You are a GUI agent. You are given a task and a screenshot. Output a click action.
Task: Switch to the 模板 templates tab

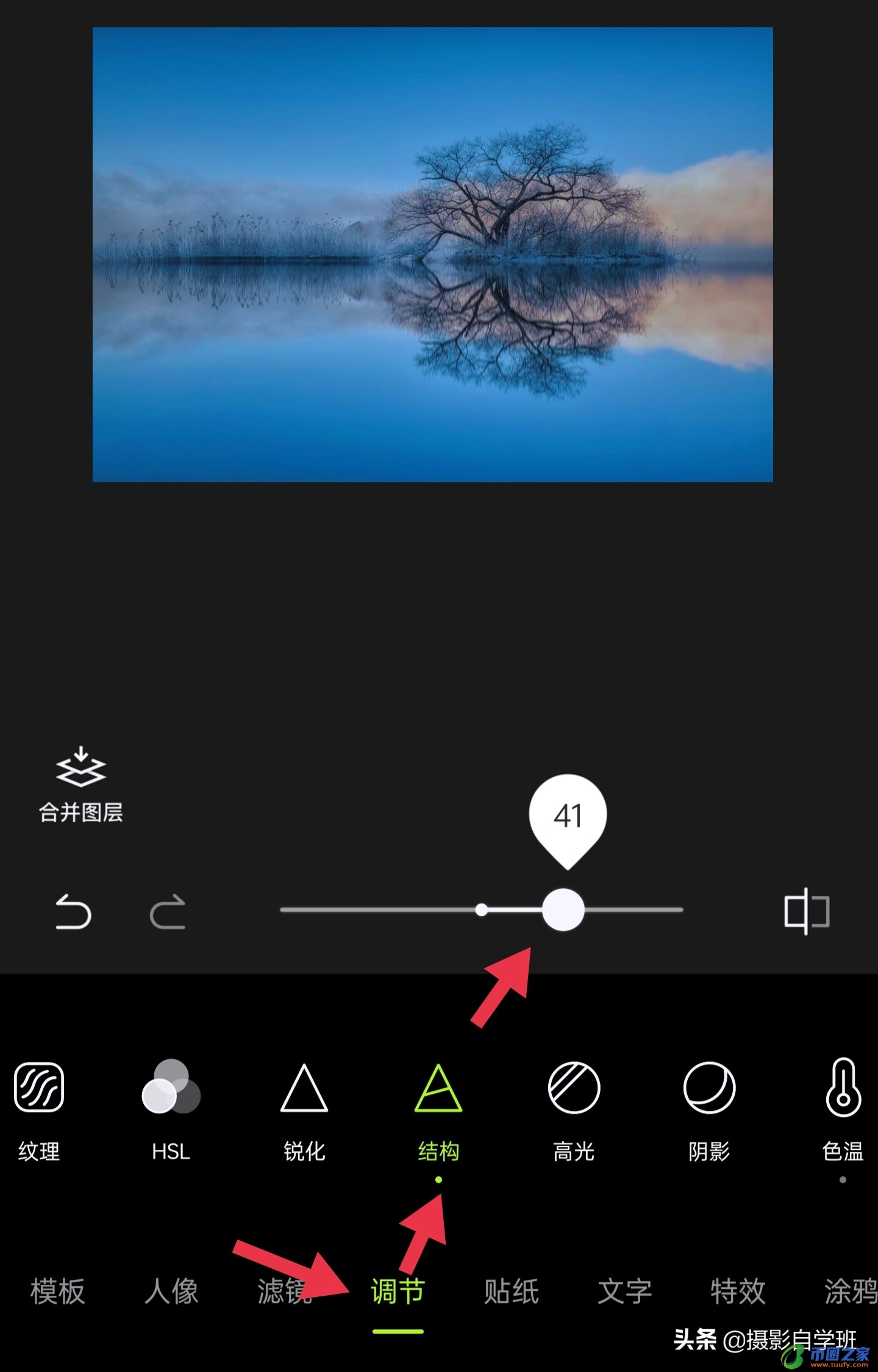click(58, 1291)
